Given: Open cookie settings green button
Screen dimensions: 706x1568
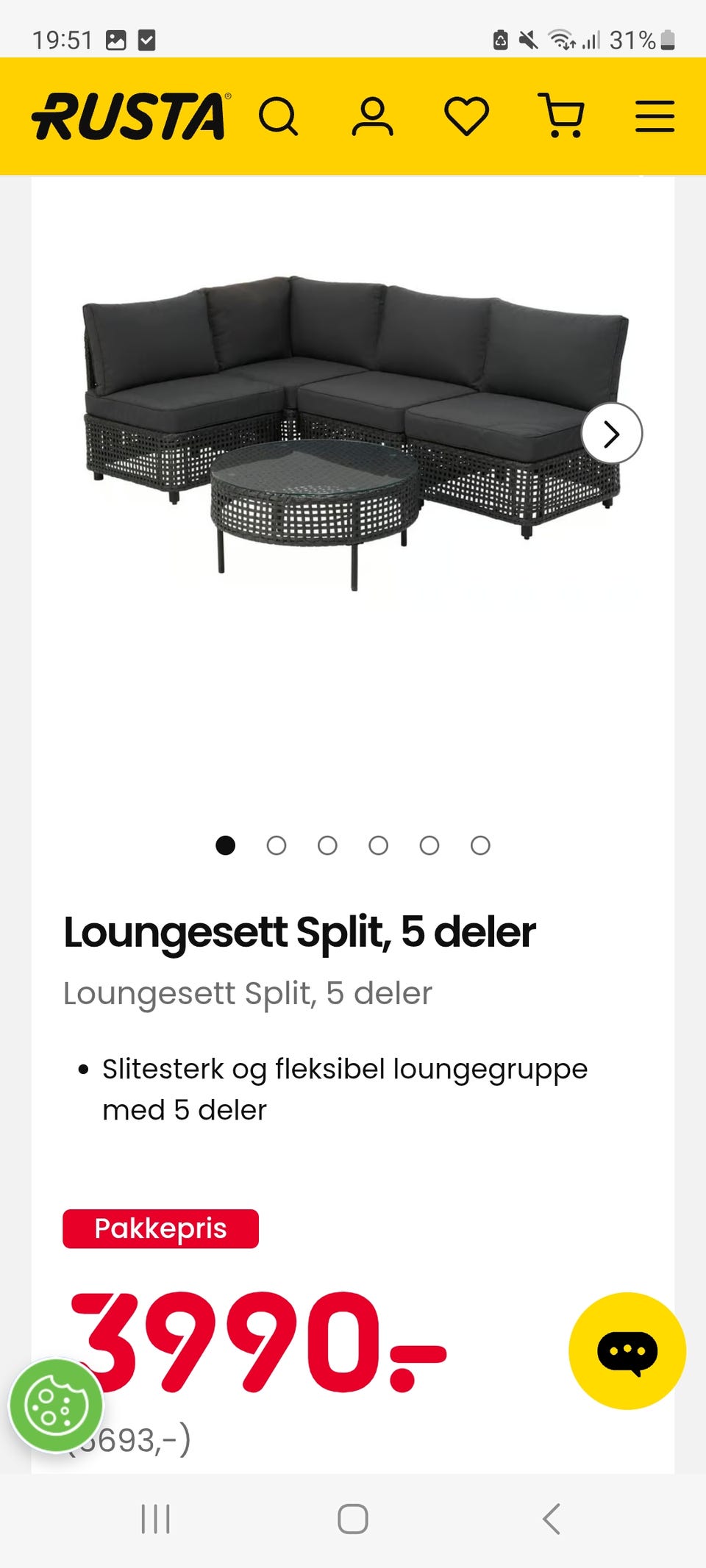Looking at the screenshot, I should coord(56,1406).
